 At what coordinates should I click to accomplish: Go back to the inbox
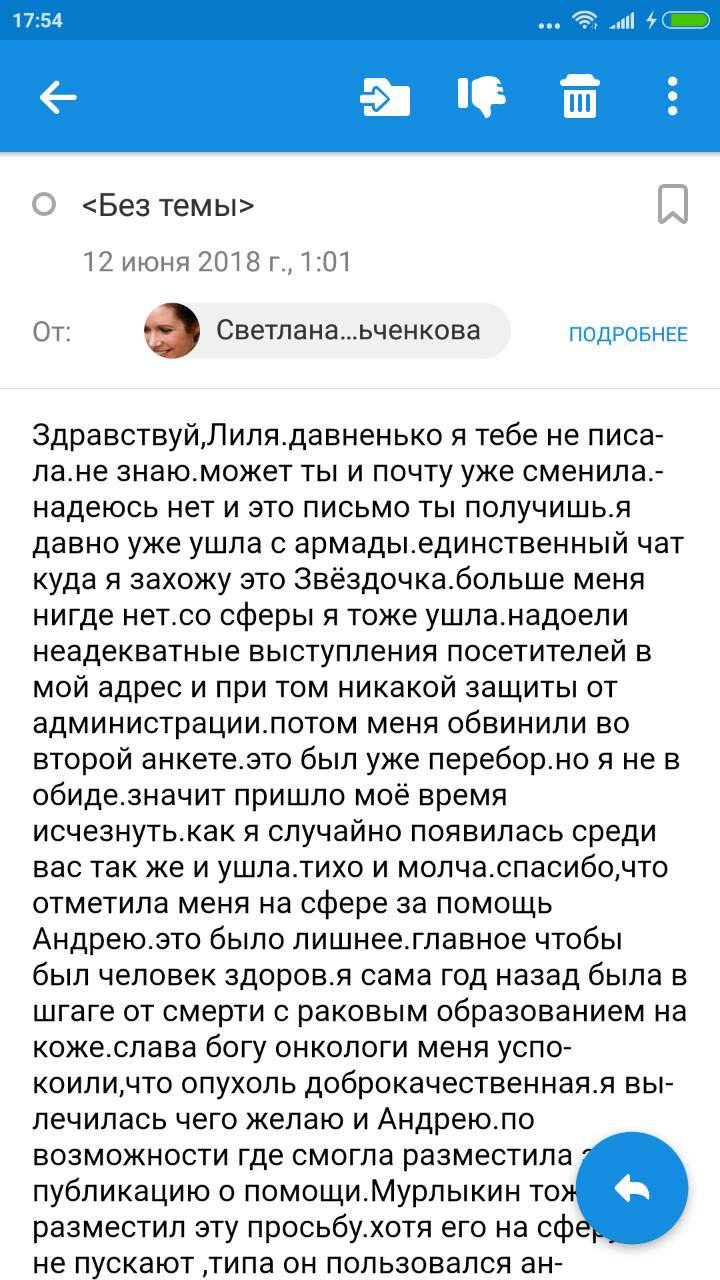coord(58,97)
